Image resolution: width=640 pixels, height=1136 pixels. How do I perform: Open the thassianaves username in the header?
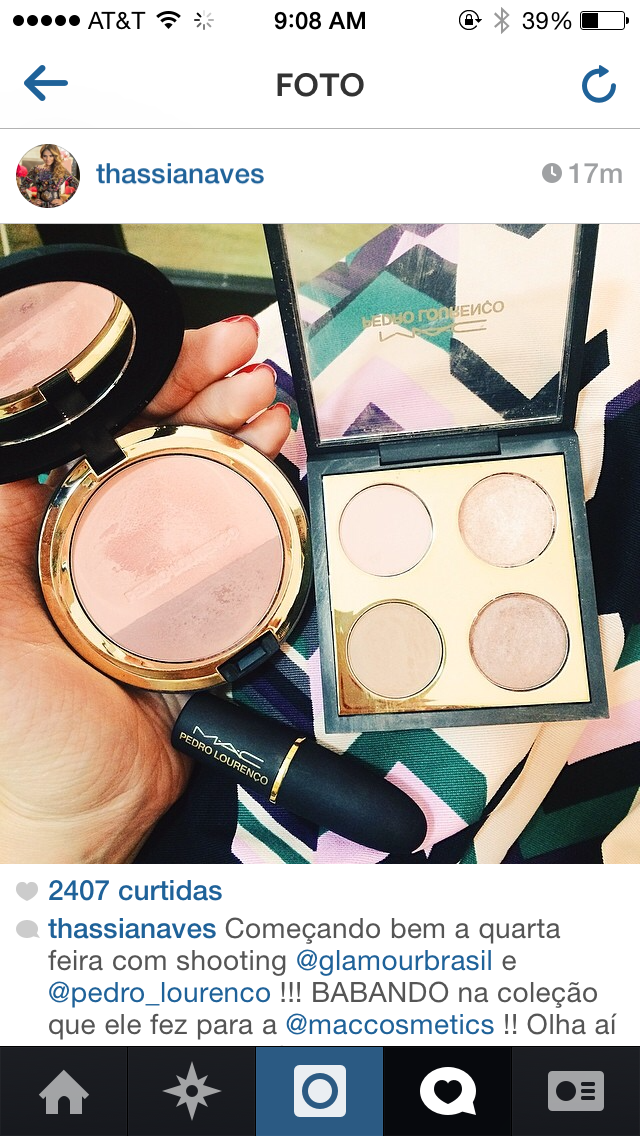click(x=180, y=174)
